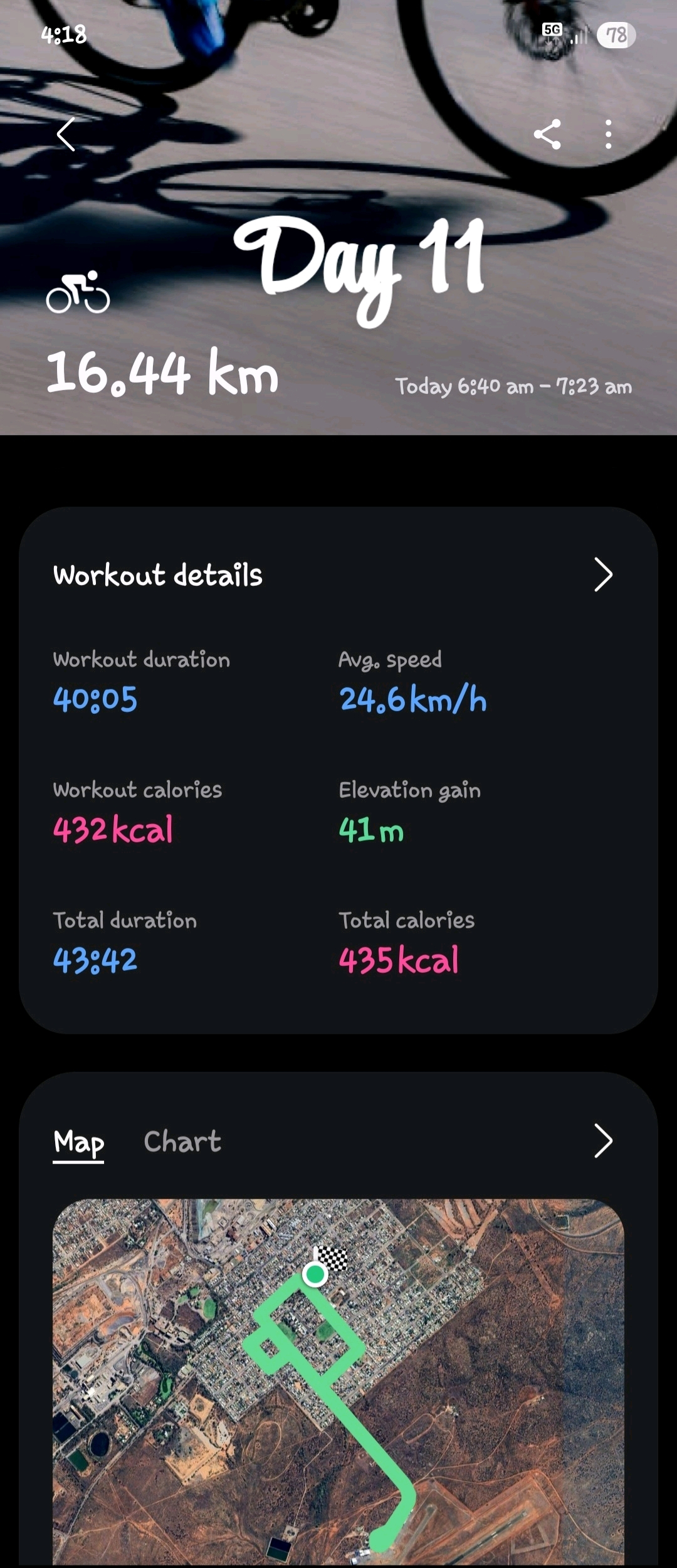Image resolution: width=677 pixels, height=1568 pixels.
Task: Open full map view via its chevron
Action: pos(602,1141)
